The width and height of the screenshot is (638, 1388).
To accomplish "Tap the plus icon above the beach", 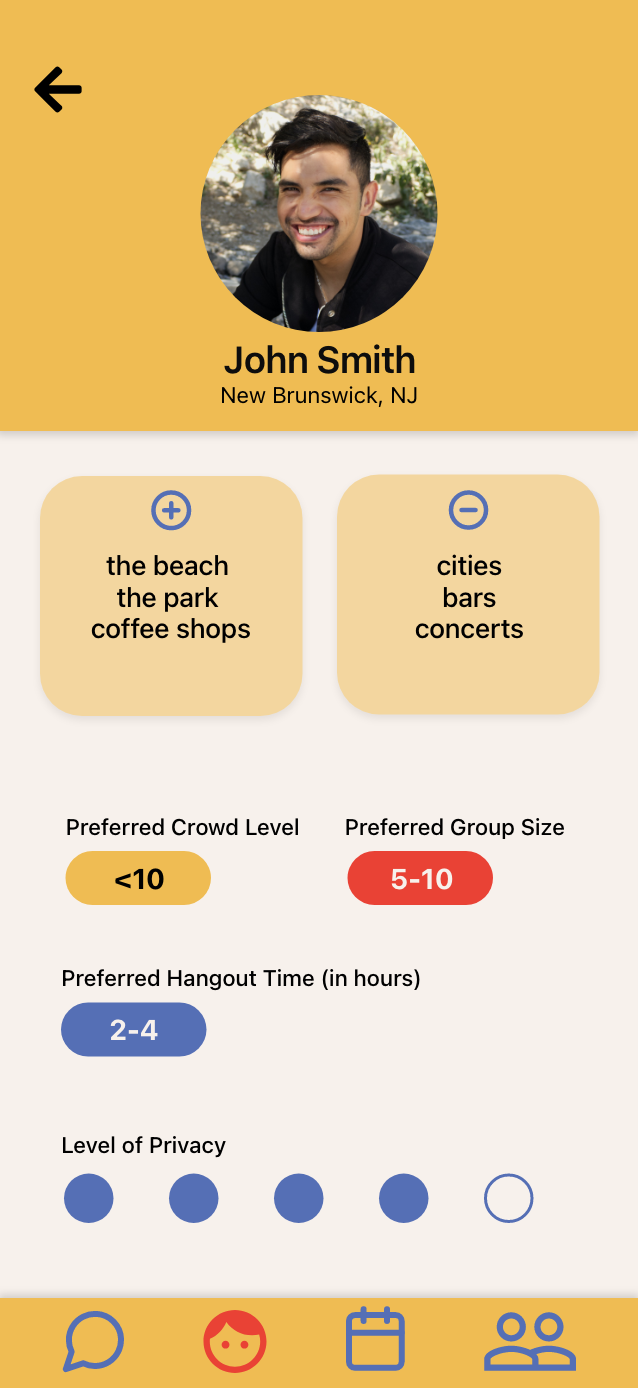I will coord(171,510).
